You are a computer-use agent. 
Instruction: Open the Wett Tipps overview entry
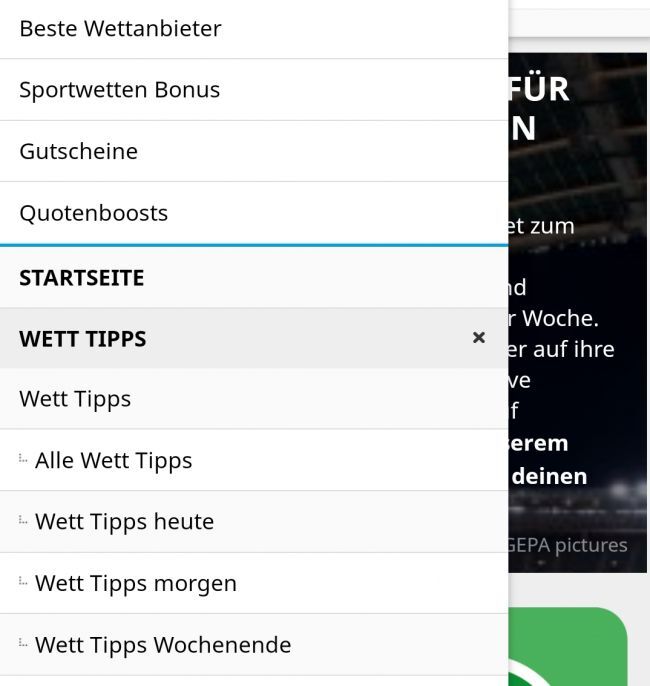point(75,399)
